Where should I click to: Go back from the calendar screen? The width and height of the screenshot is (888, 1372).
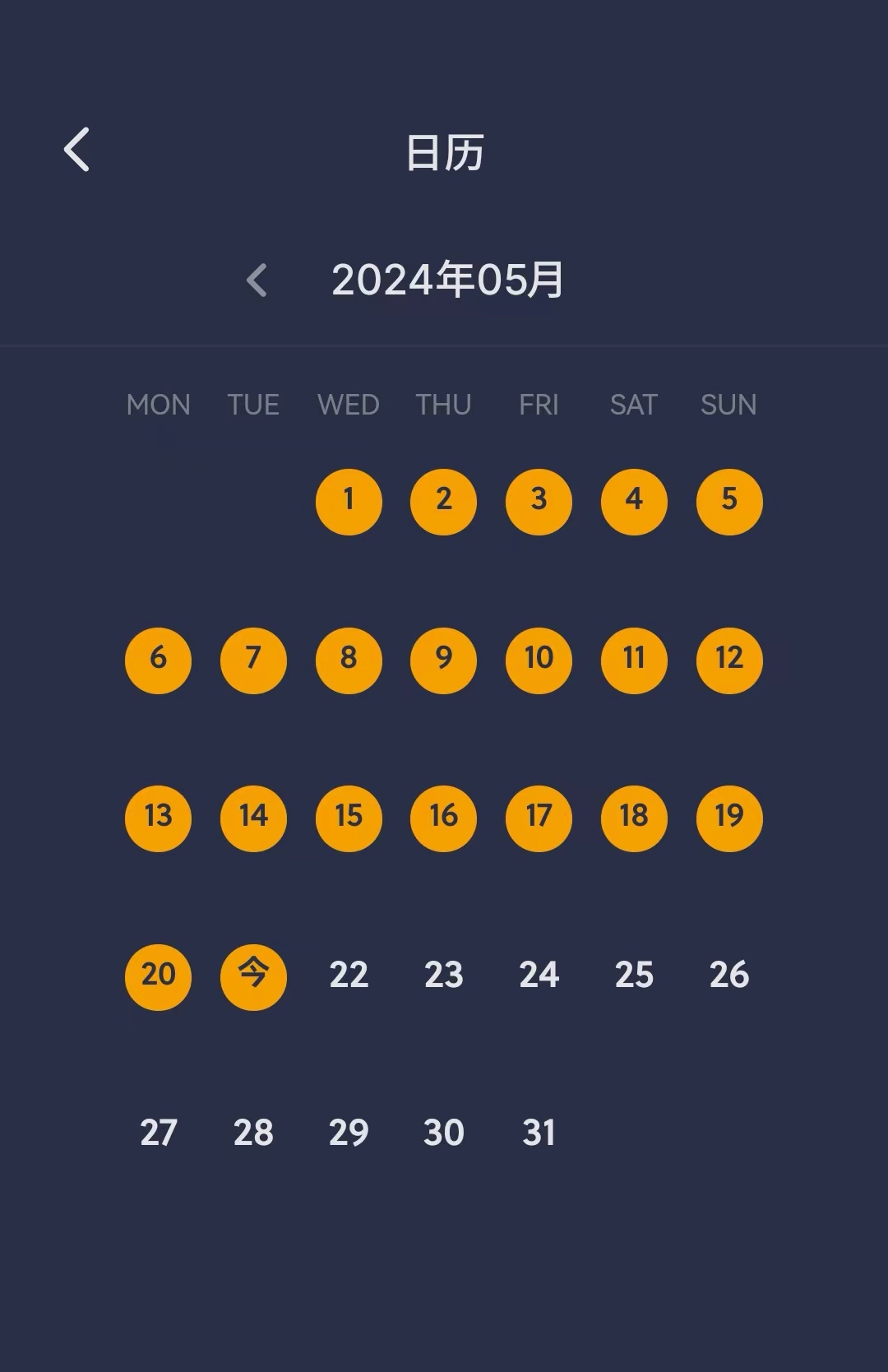(x=76, y=150)
